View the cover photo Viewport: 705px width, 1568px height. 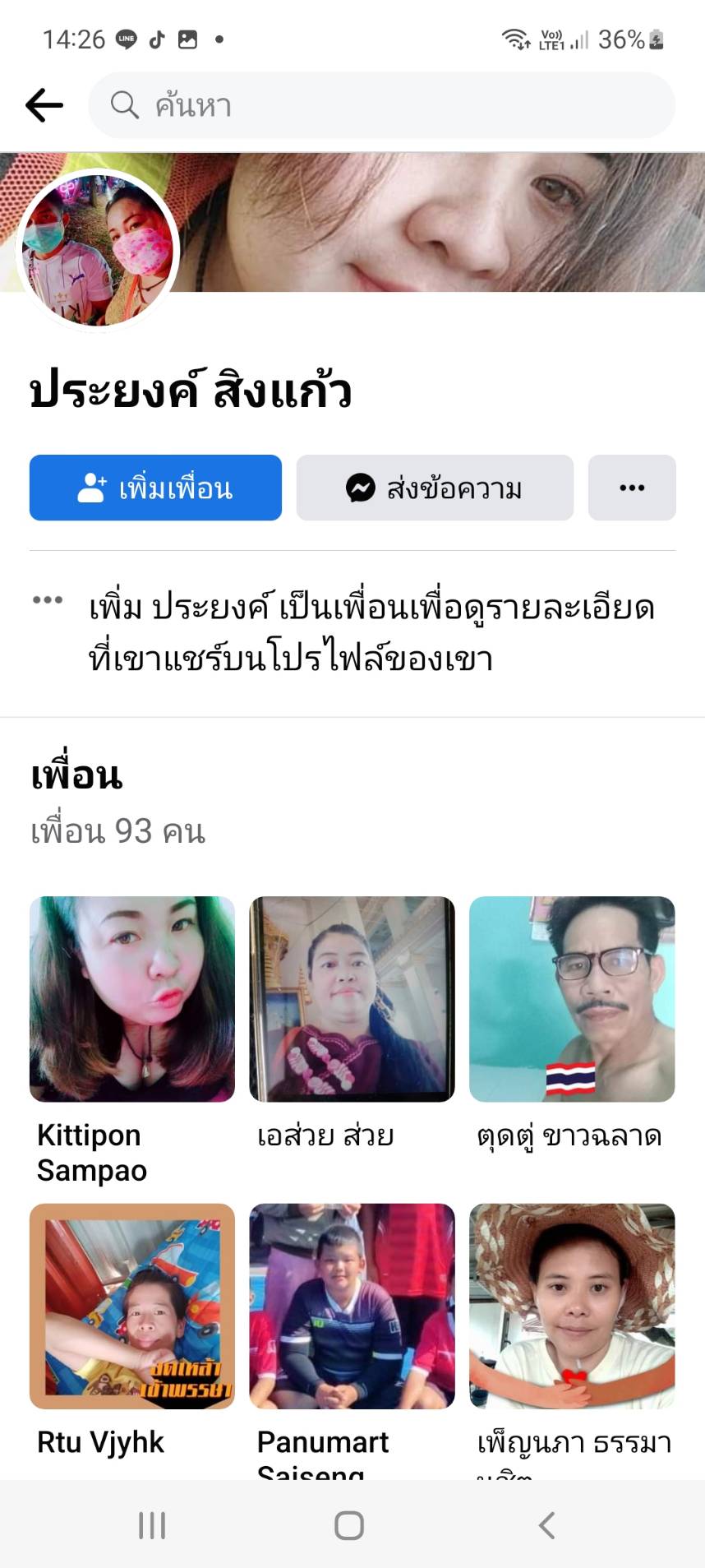460,222
